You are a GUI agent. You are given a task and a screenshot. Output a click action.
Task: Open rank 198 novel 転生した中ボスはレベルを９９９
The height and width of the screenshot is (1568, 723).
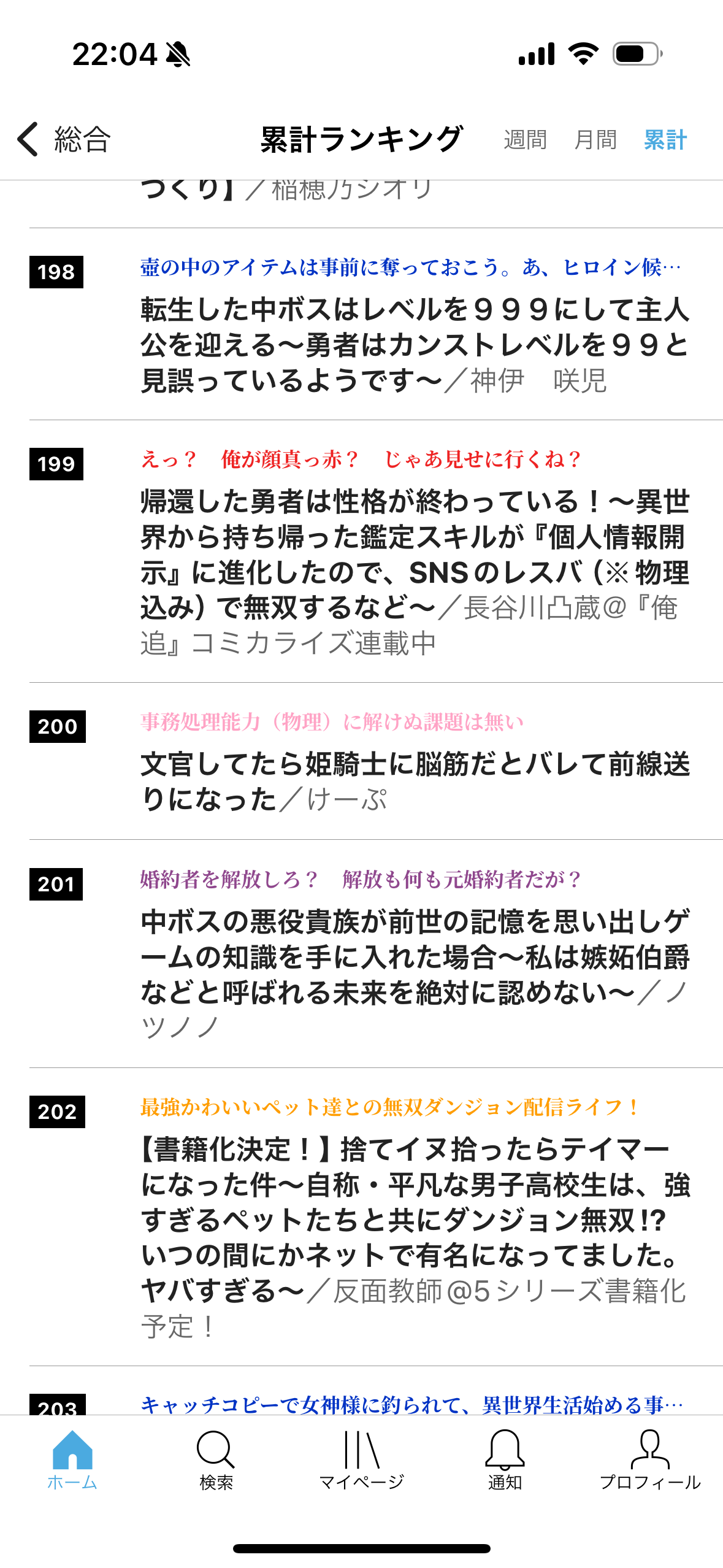click(x=415, y=344)
